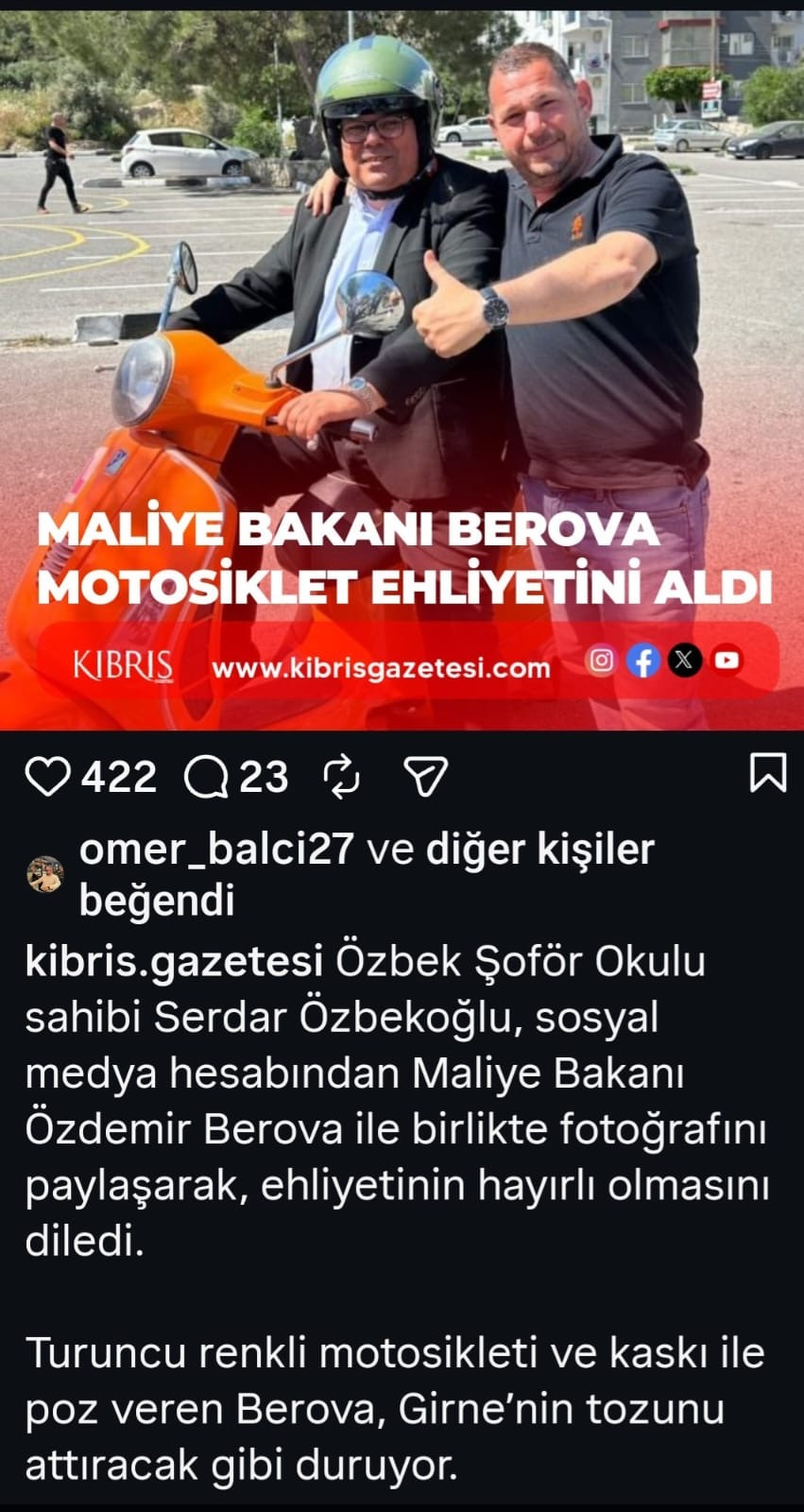View diğer kişiler who liked

click(539, 850)
